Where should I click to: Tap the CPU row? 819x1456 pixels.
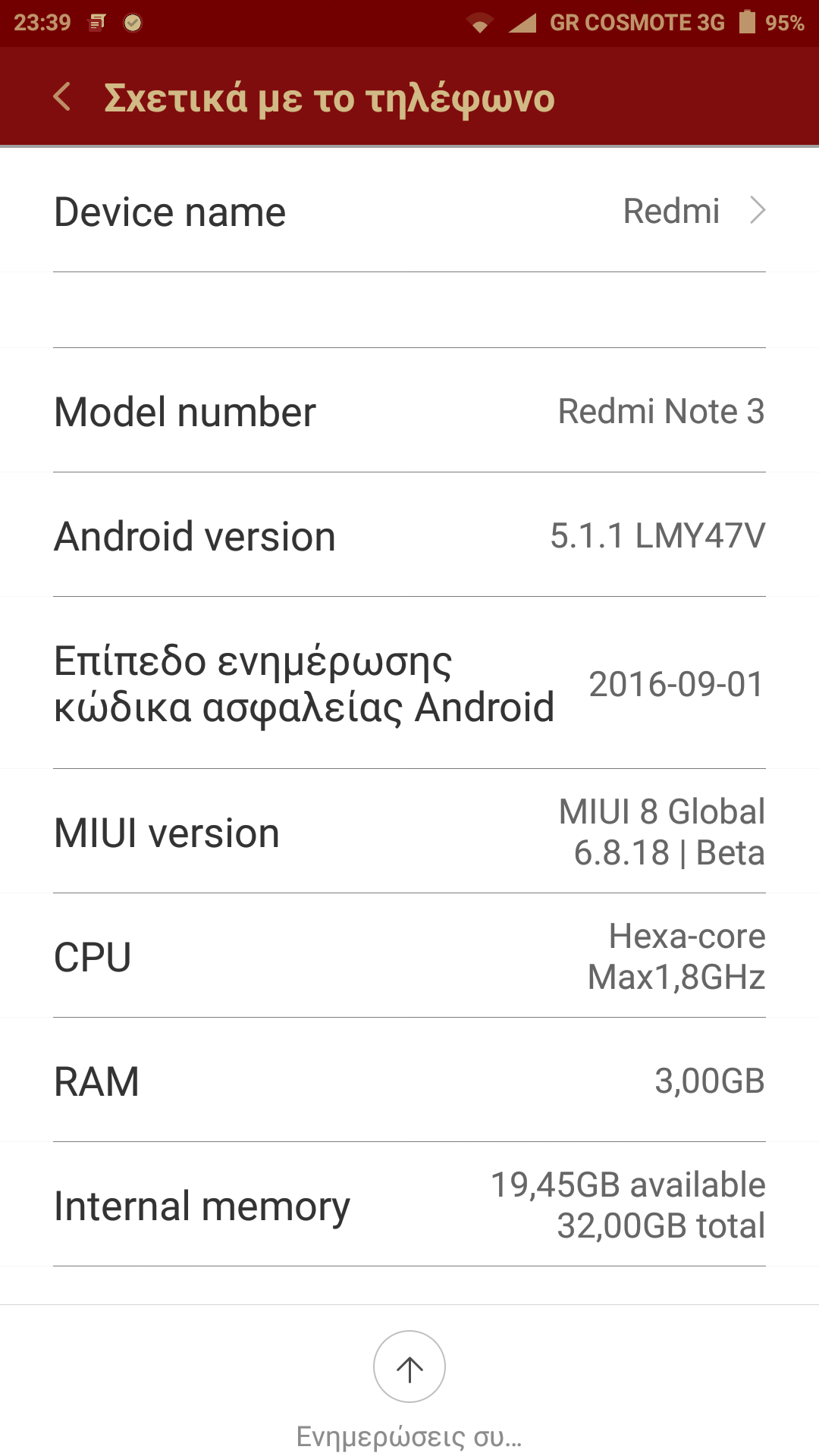409,957
